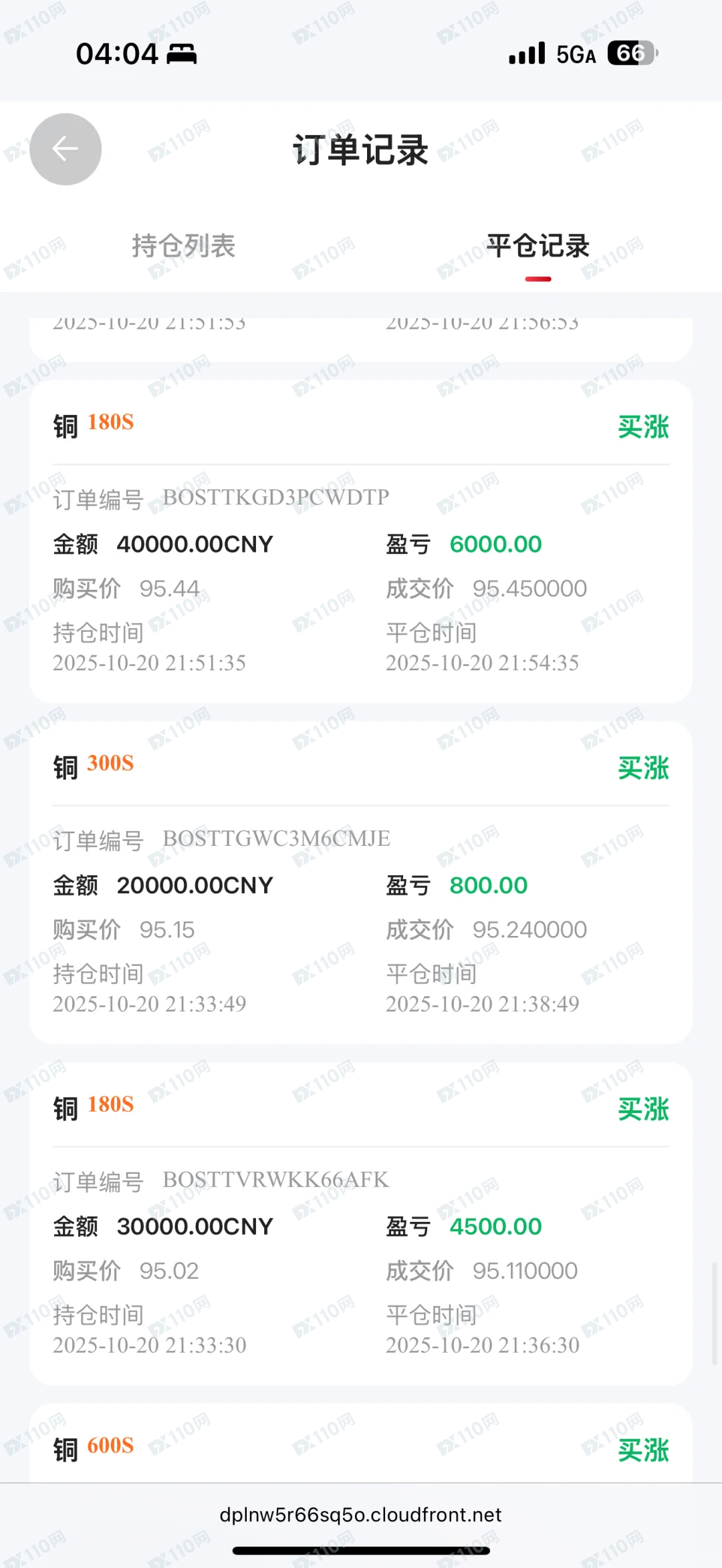The image size is (722, 1568).
Task: Open order BOSTTGWC3M6CMJE card
Action: coord(360,882)
